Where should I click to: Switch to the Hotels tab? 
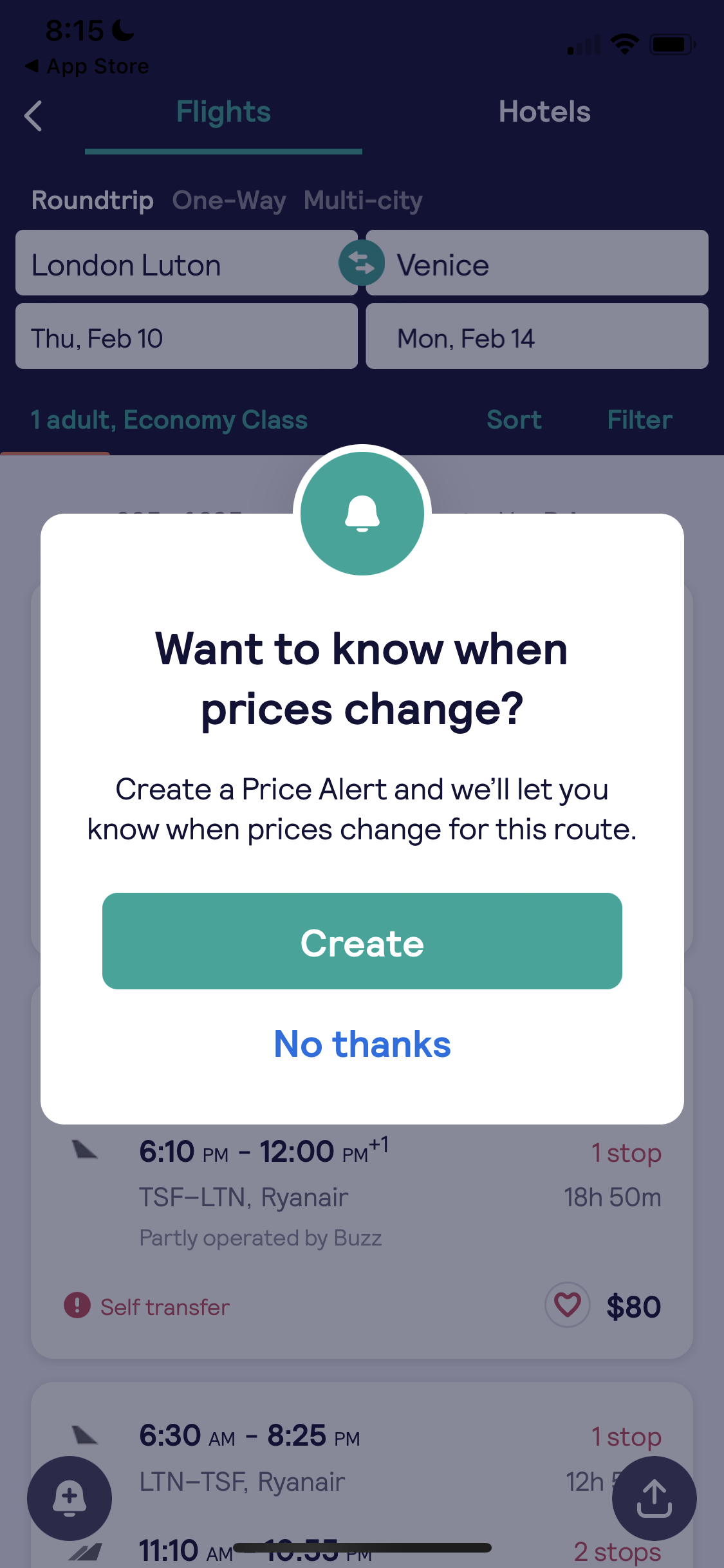coord(544,111)
